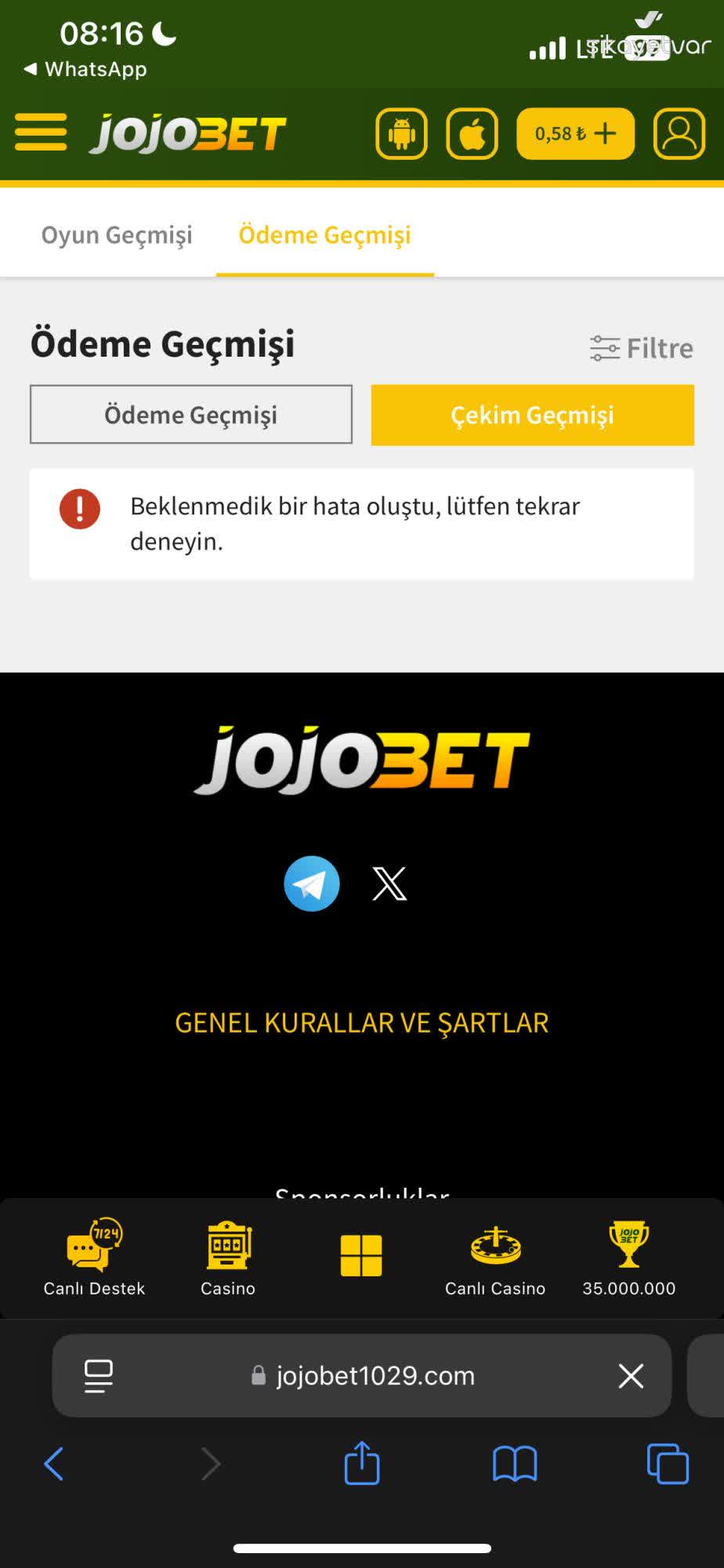
Task: Visit the X social media page
Action: click(389, 884)
